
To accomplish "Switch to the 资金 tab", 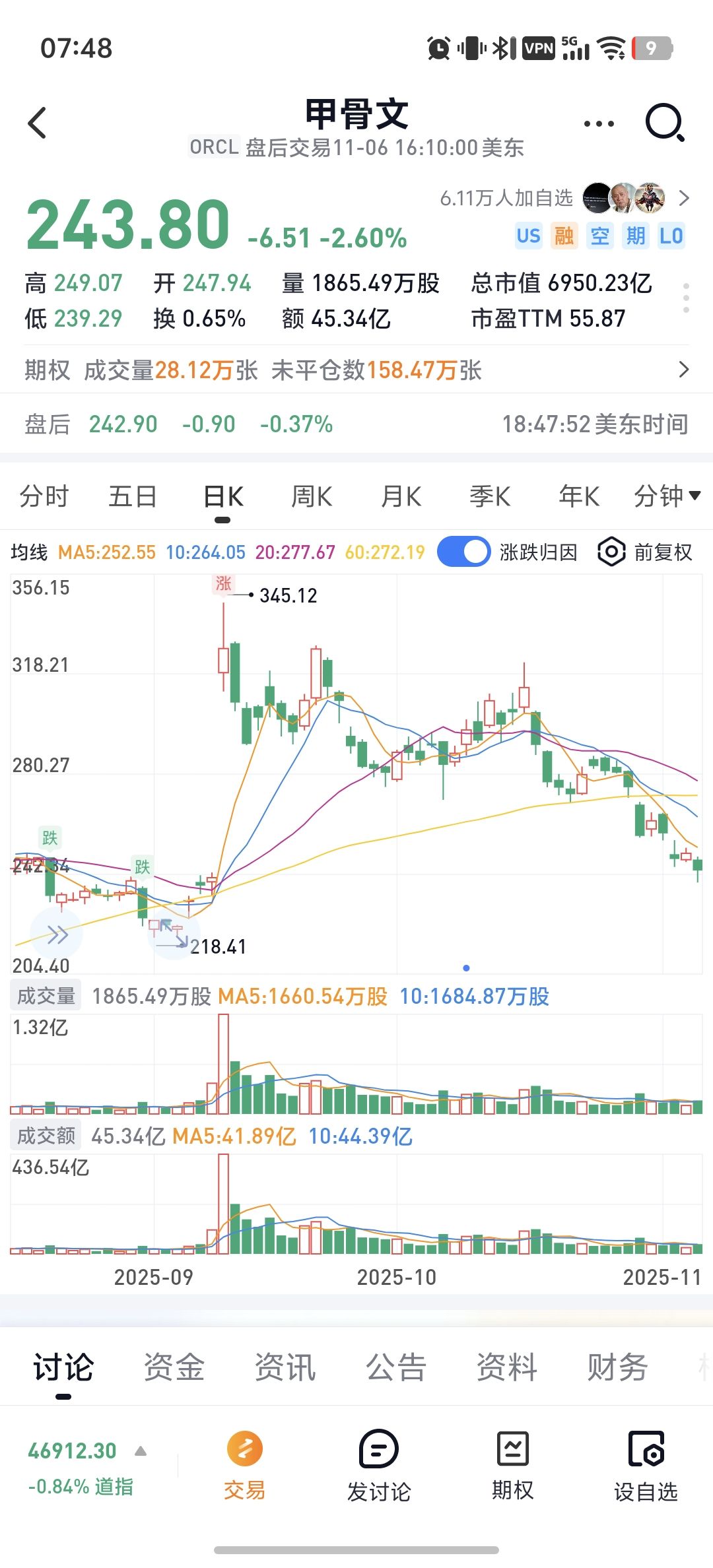I will [x=174, y=1367].
